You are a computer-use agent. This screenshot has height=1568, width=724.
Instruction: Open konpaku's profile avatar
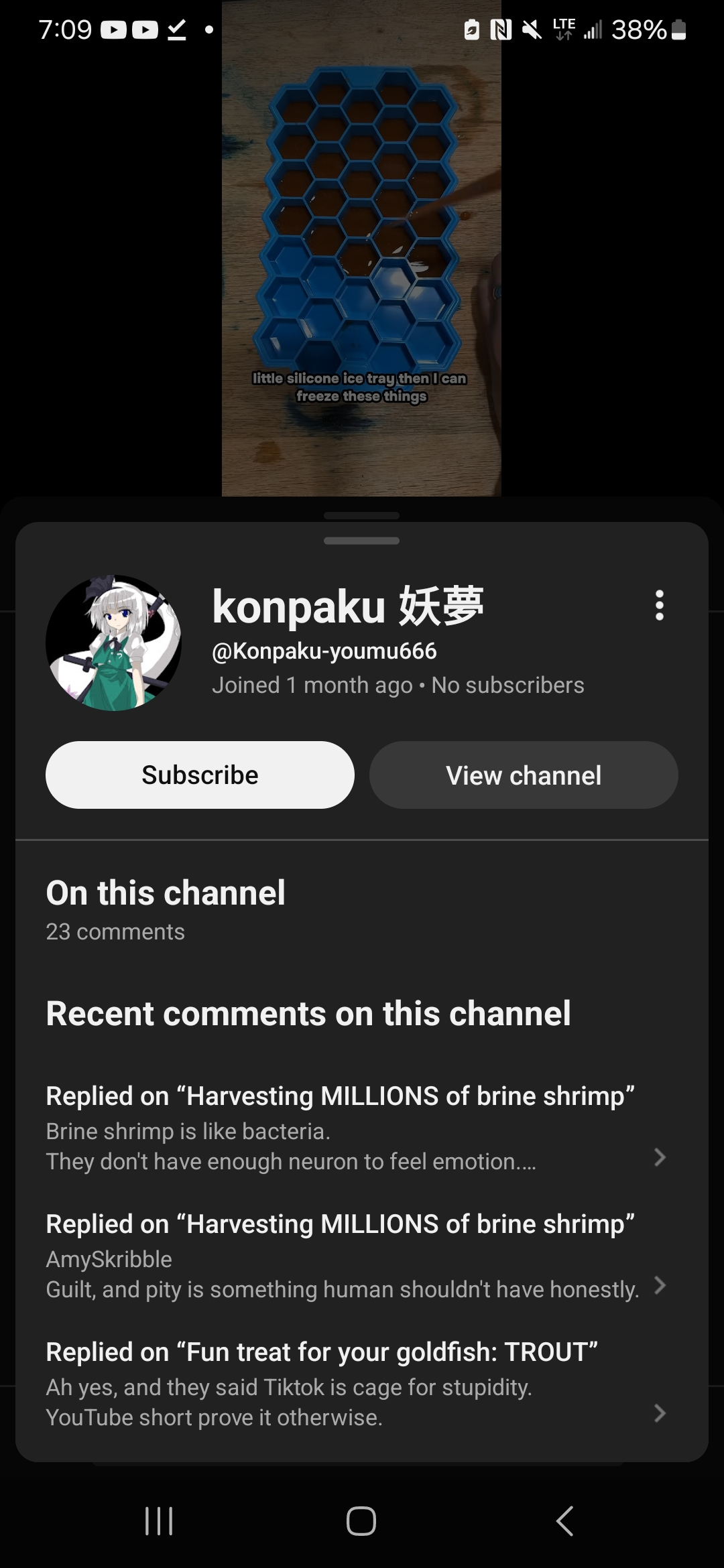point(113,643)
